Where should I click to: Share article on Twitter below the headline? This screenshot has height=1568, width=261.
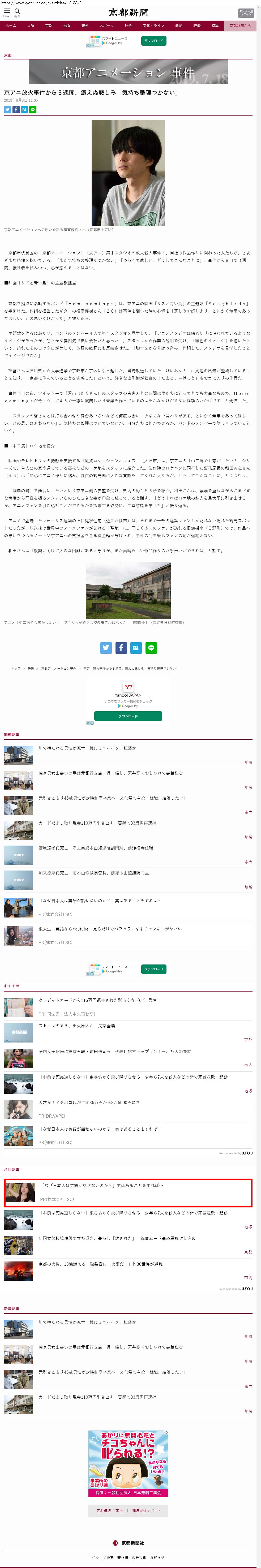pyautogui.click(x=7, y=110)
